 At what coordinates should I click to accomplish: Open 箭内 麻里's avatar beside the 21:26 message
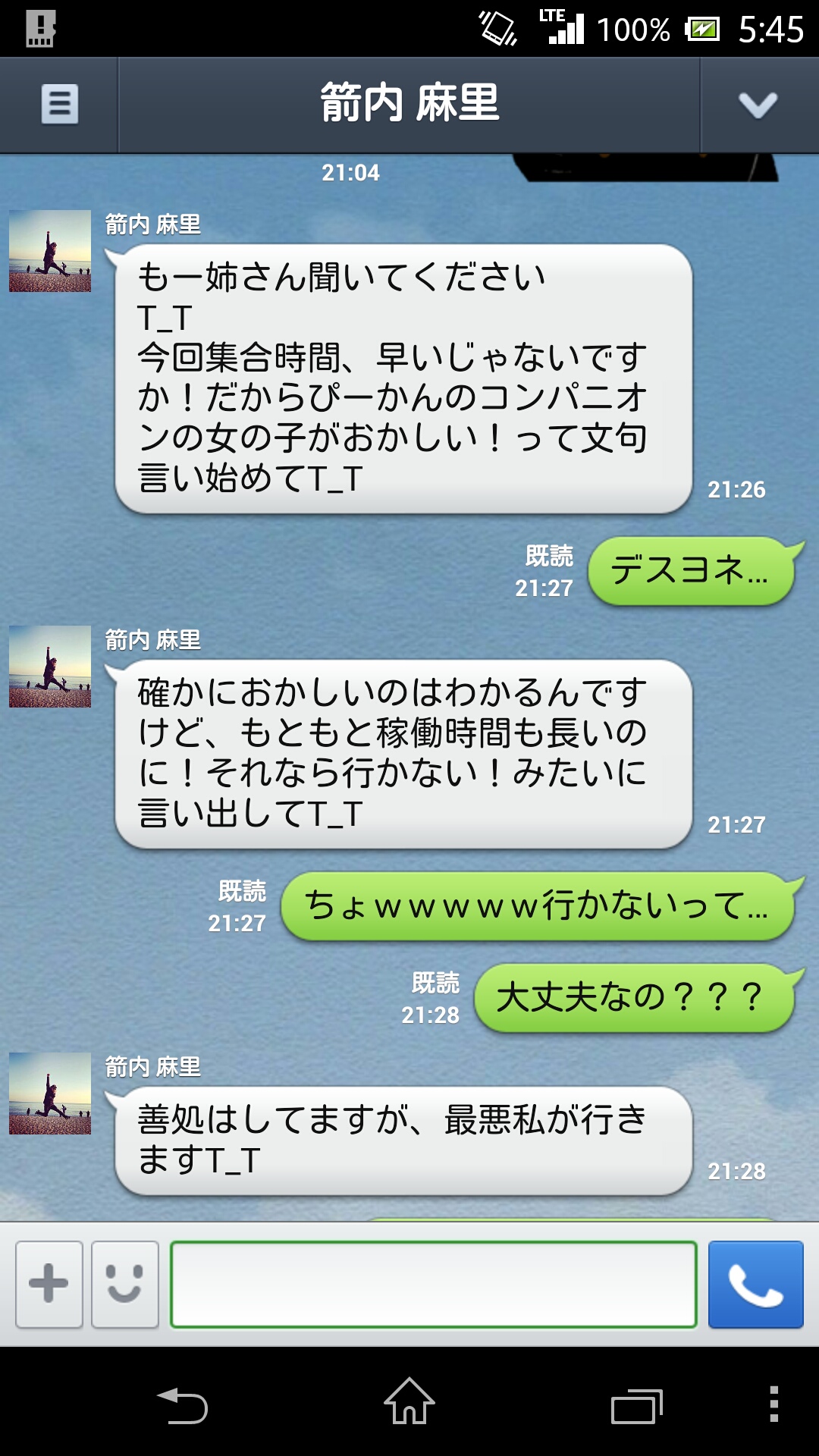tap(50, 251)
